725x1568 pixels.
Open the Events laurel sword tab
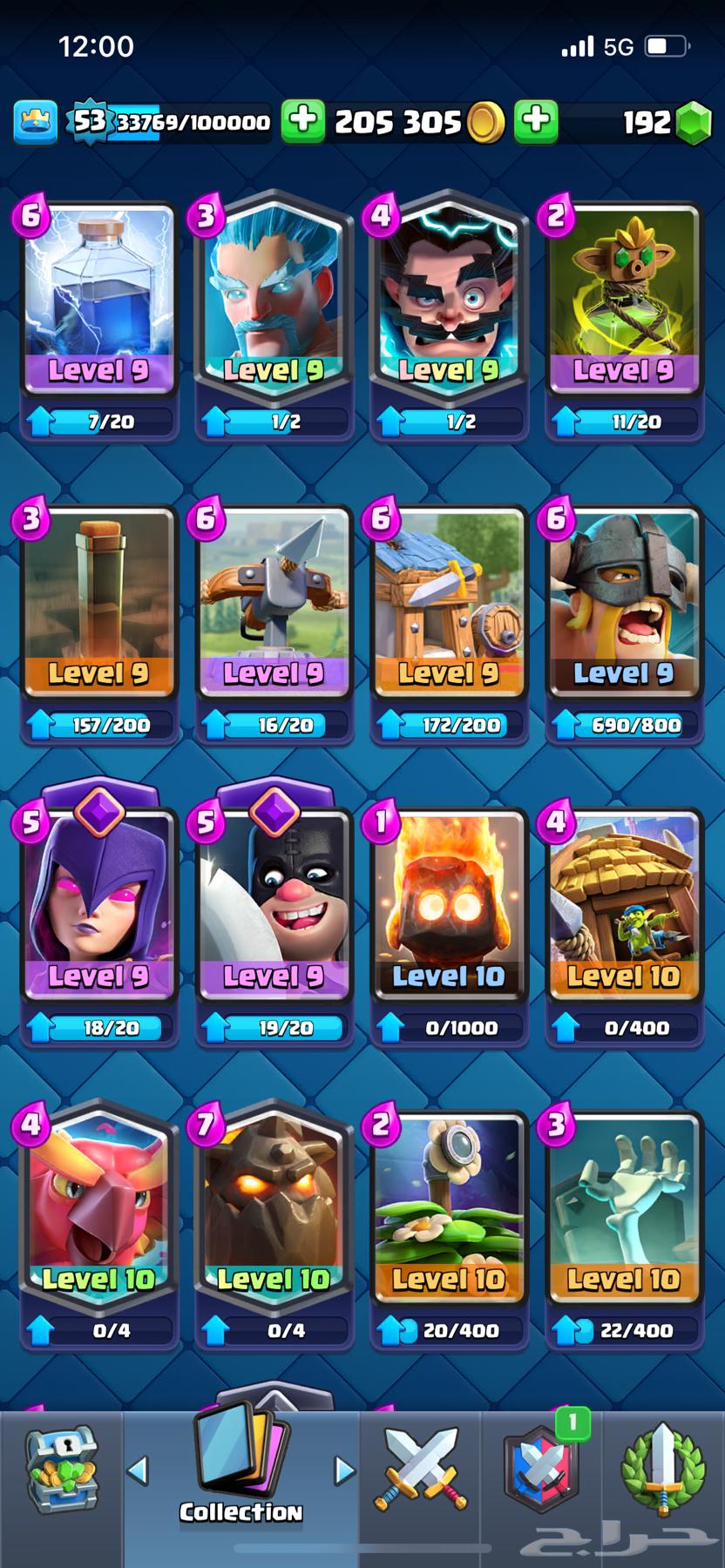[662, 1472]
